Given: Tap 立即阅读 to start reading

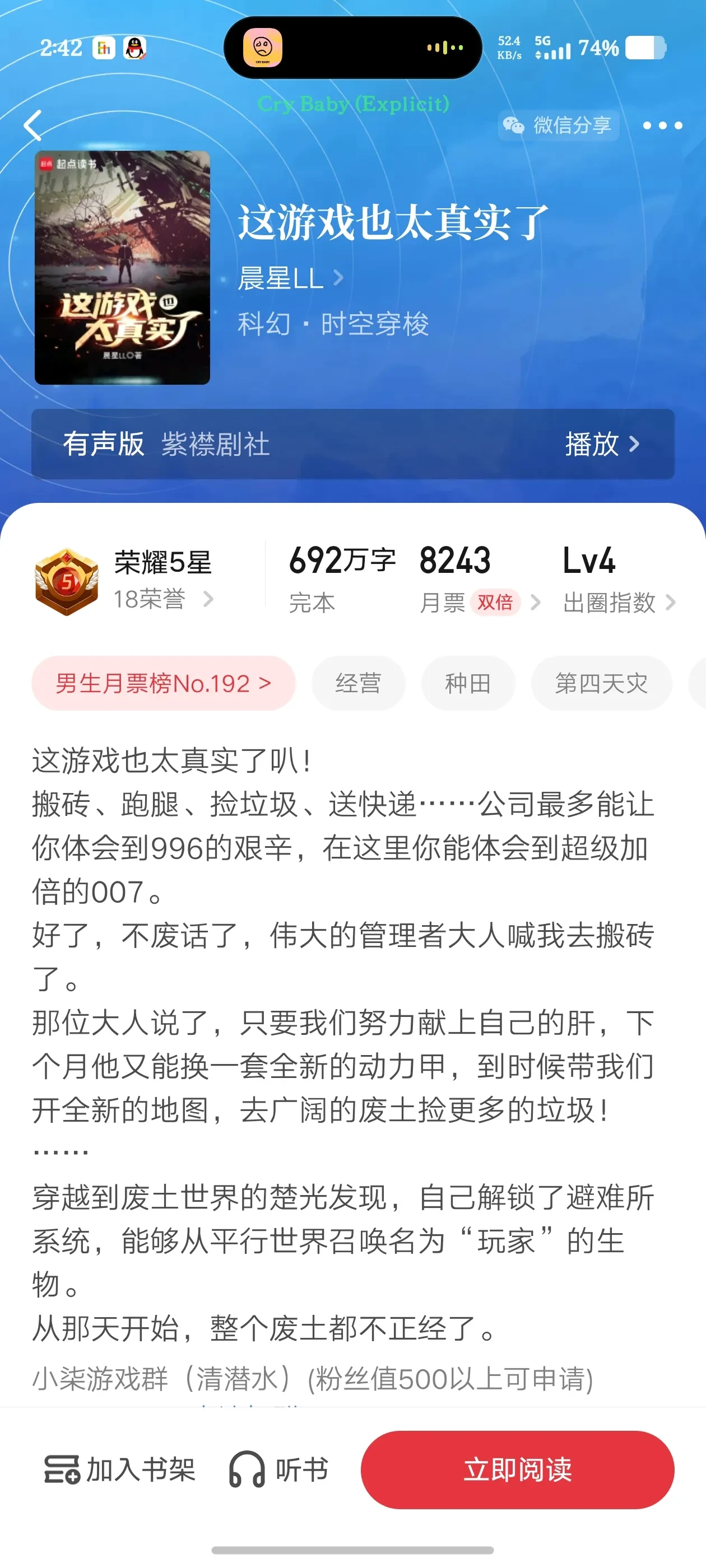Looking at the screenshot, I should [517, 1469].
